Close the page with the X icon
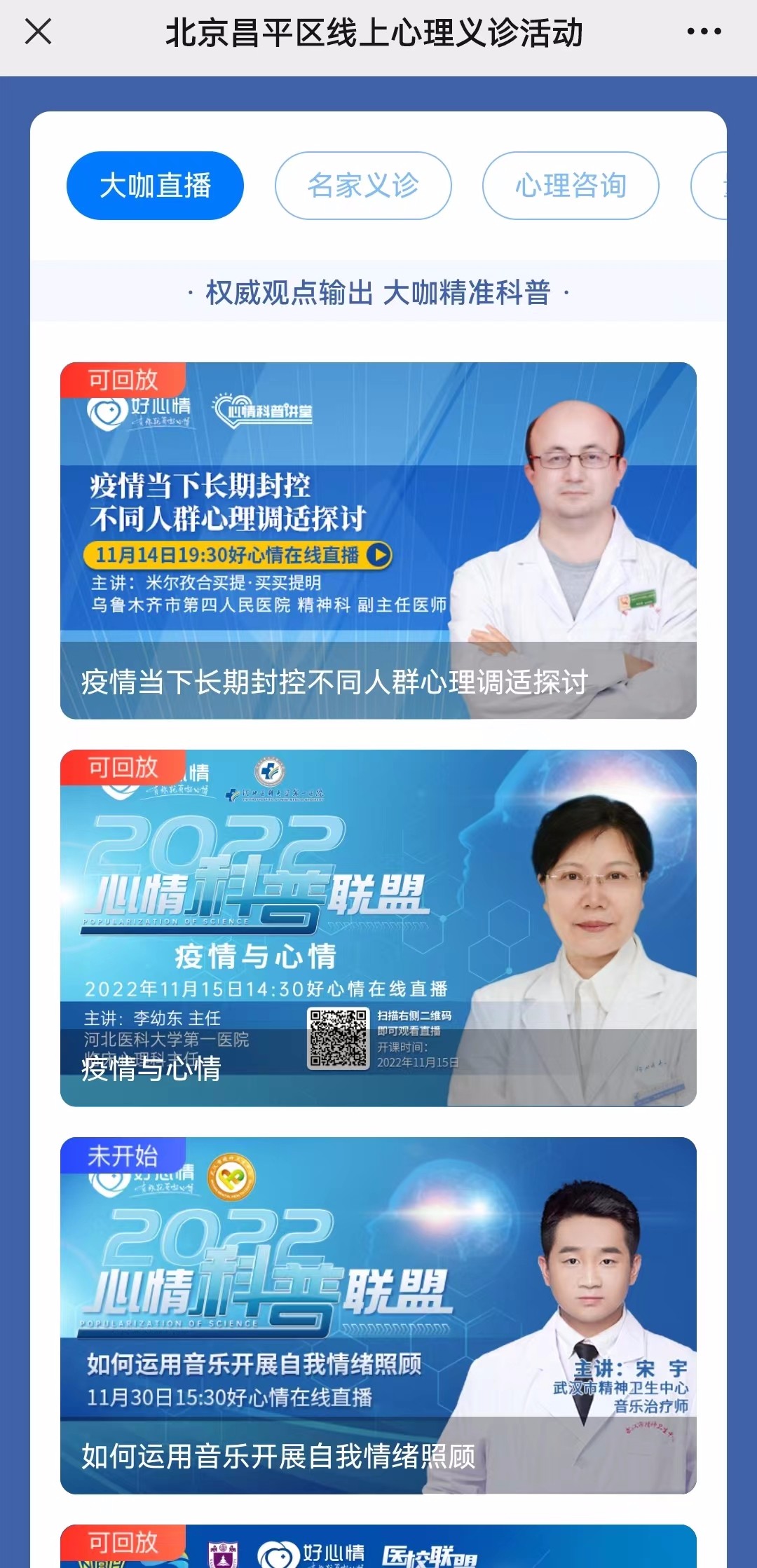The image size is (757, 1568). (38, 32)
